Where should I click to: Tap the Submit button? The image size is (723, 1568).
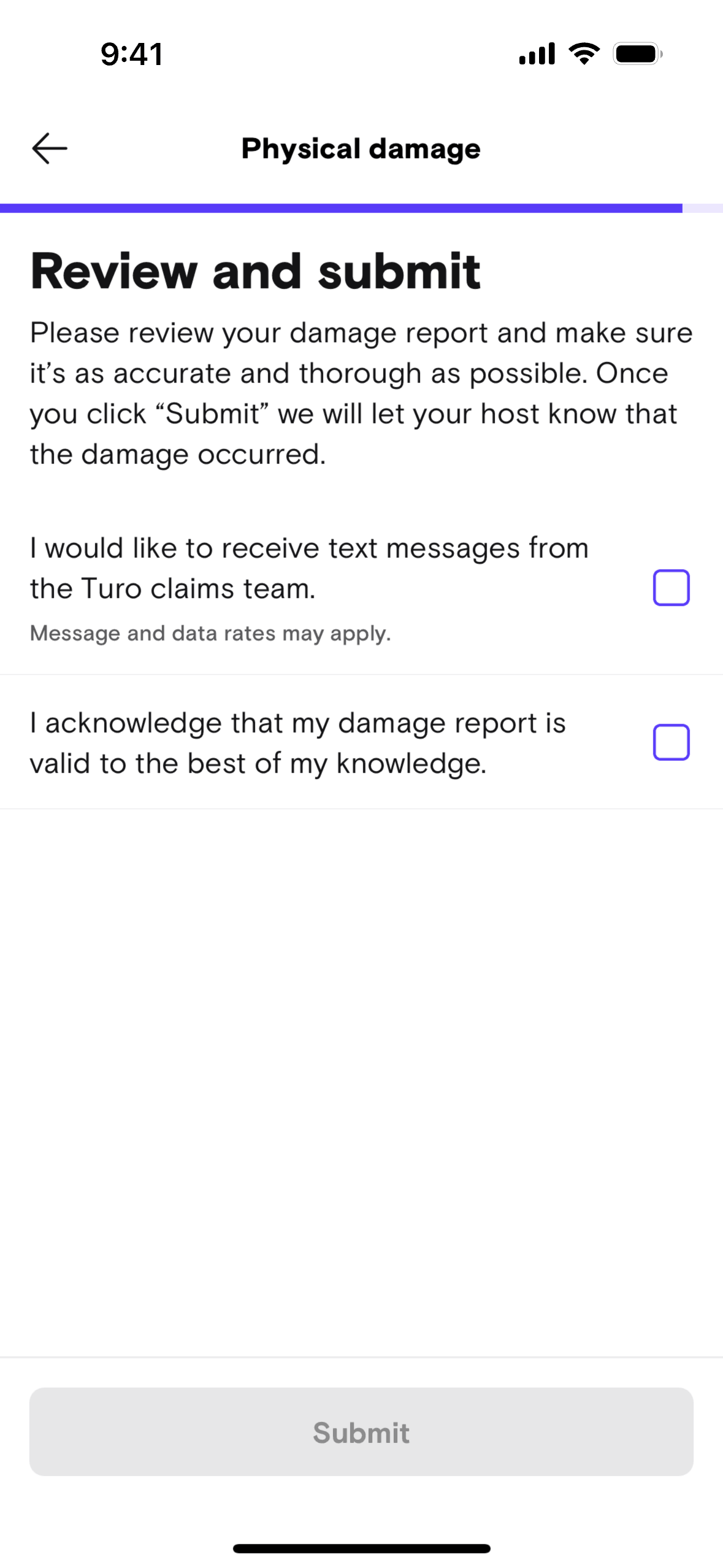(361, 1432)
